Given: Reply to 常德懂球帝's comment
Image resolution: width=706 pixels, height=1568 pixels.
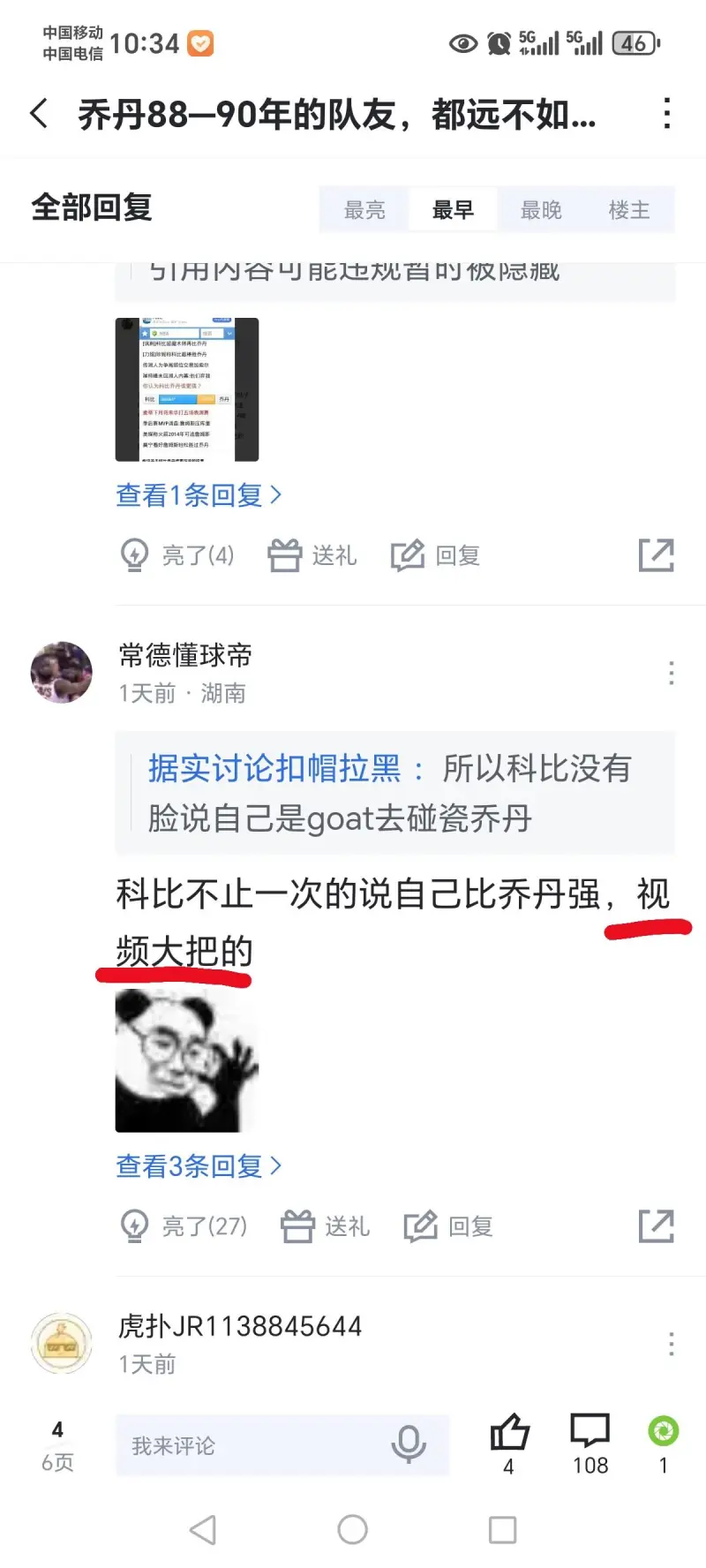Looking at the screenshot, I should [x=448, y=1226].
